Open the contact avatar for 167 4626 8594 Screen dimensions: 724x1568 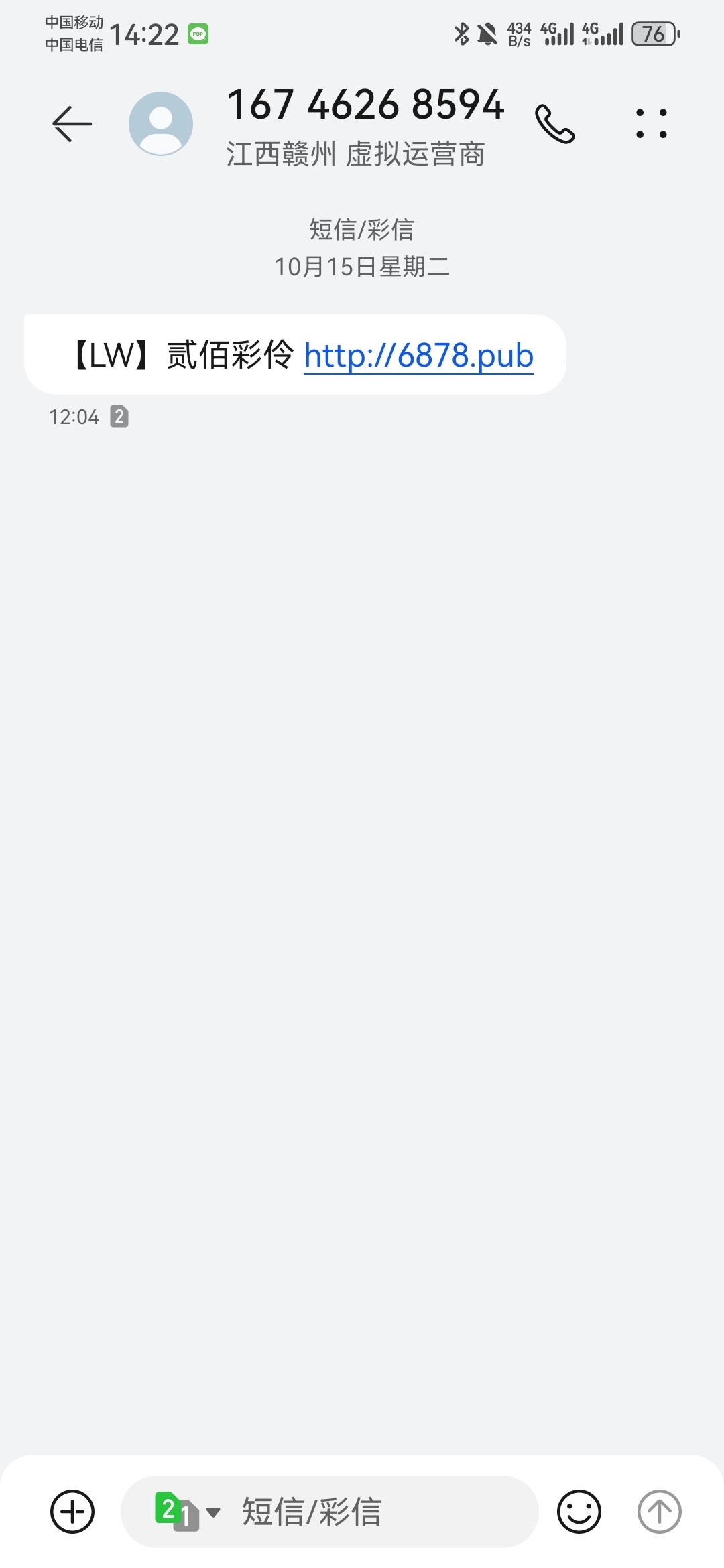161,124
